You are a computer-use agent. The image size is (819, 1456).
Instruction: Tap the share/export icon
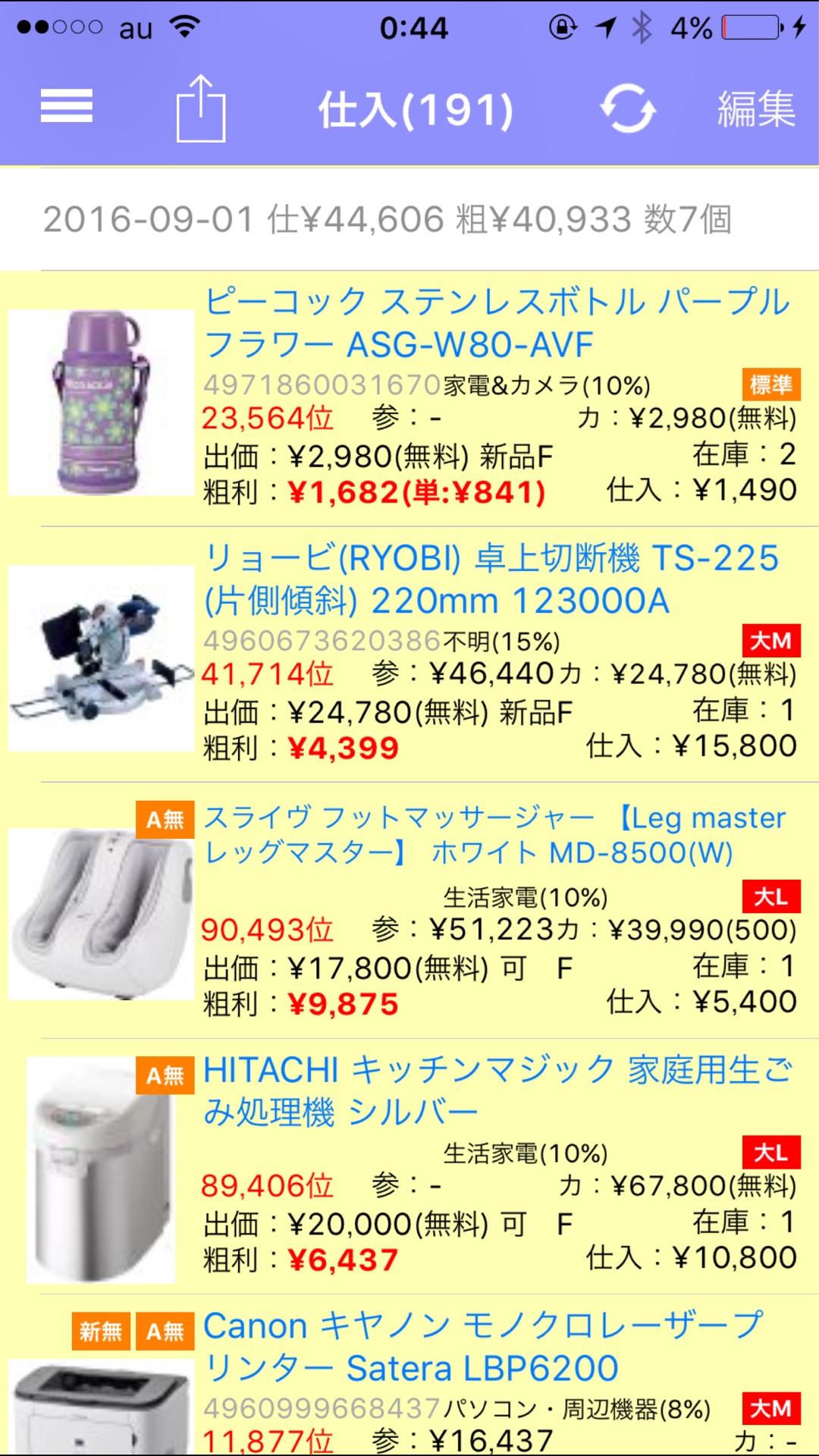[x=201, y=108]
